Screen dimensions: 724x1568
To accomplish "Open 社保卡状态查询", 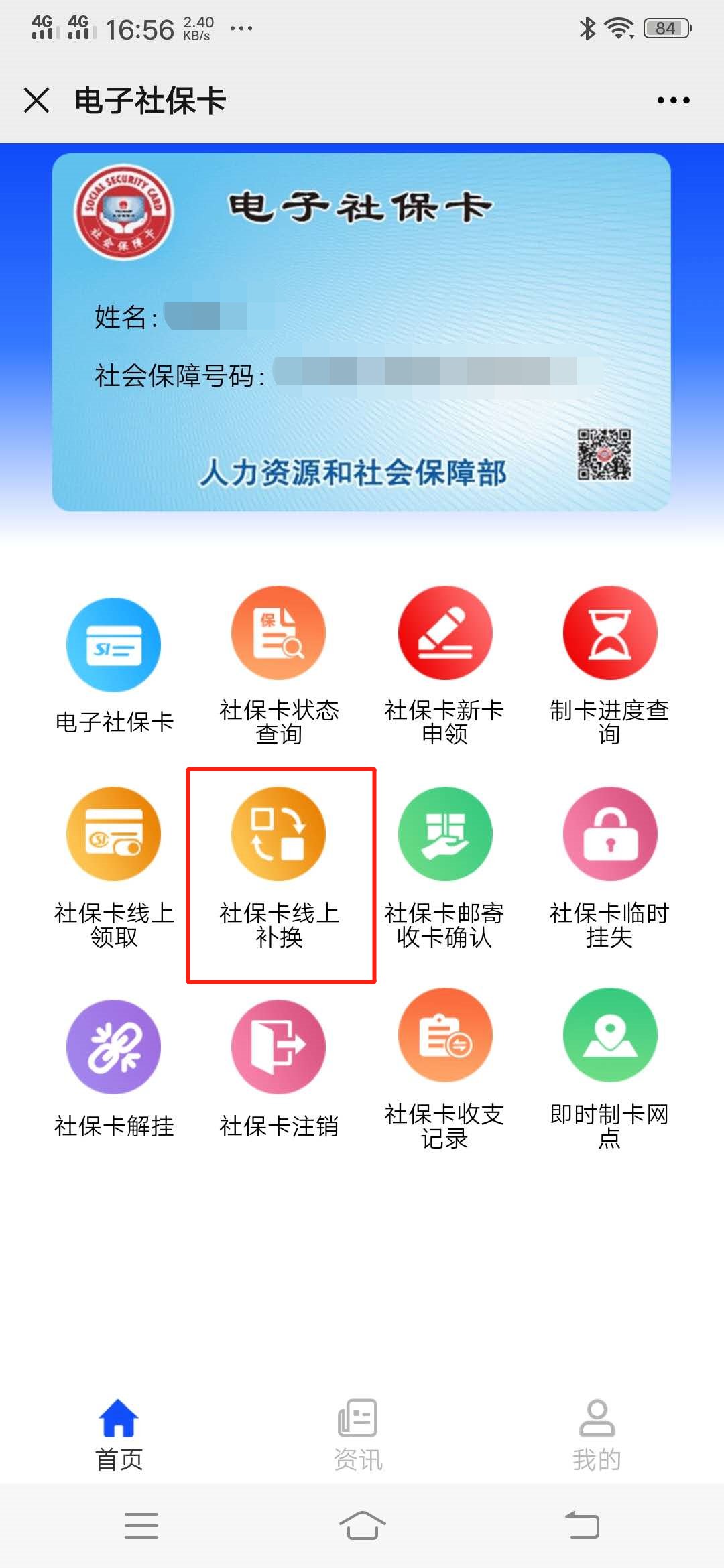I will point(279,633).
